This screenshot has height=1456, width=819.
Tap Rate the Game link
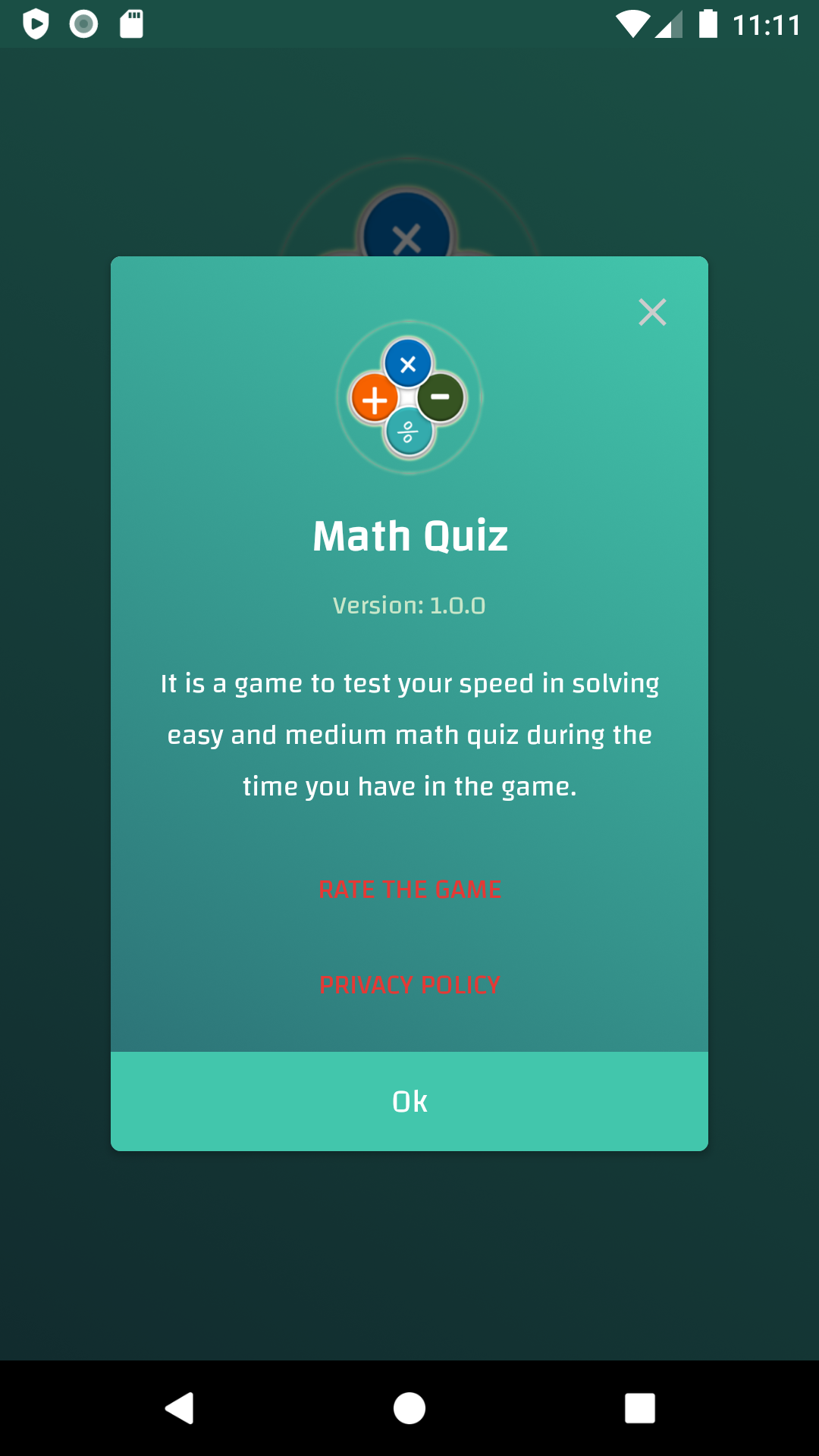pos(409,889)
